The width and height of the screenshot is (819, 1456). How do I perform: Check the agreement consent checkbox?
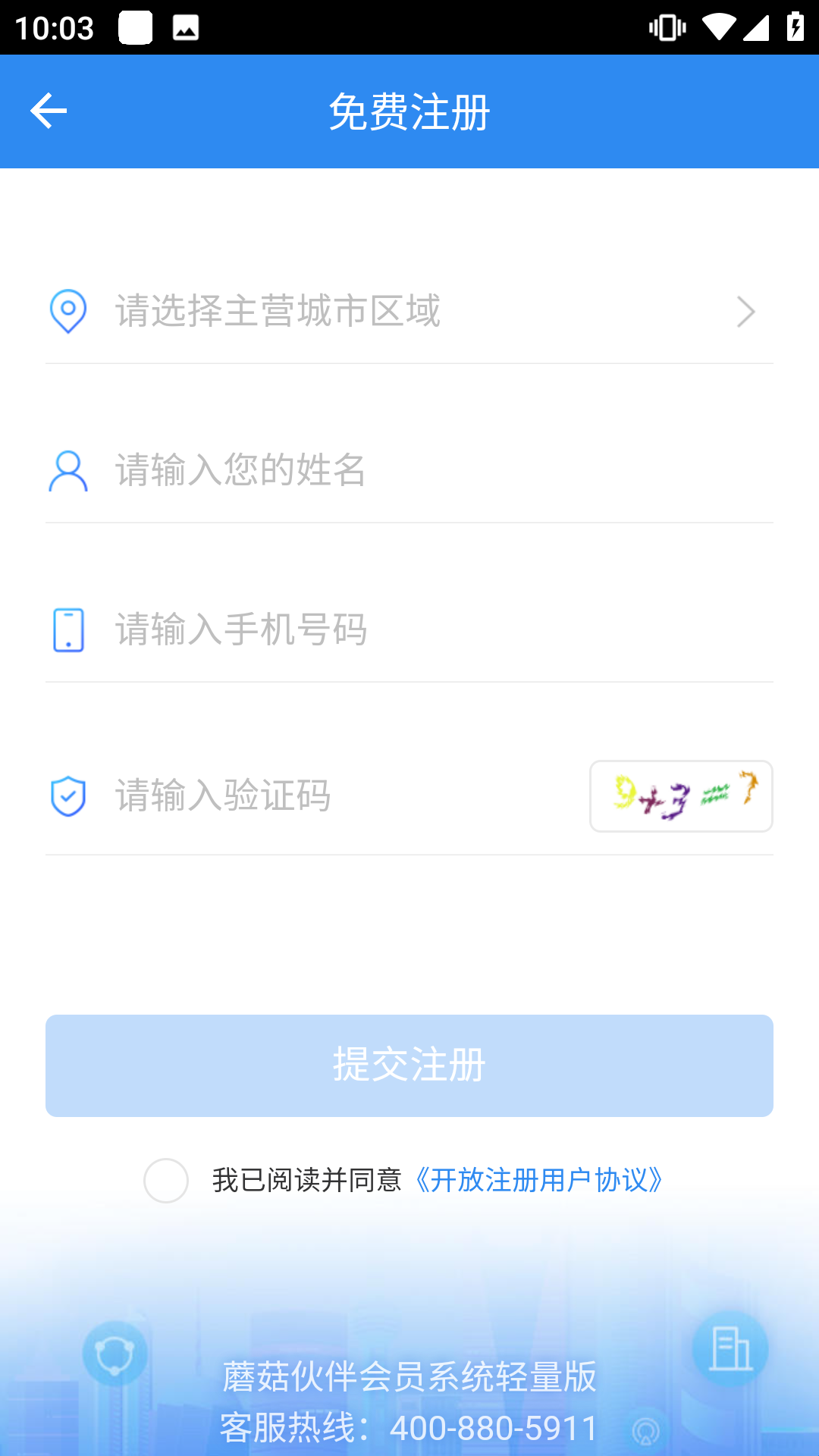(166, 1181)
